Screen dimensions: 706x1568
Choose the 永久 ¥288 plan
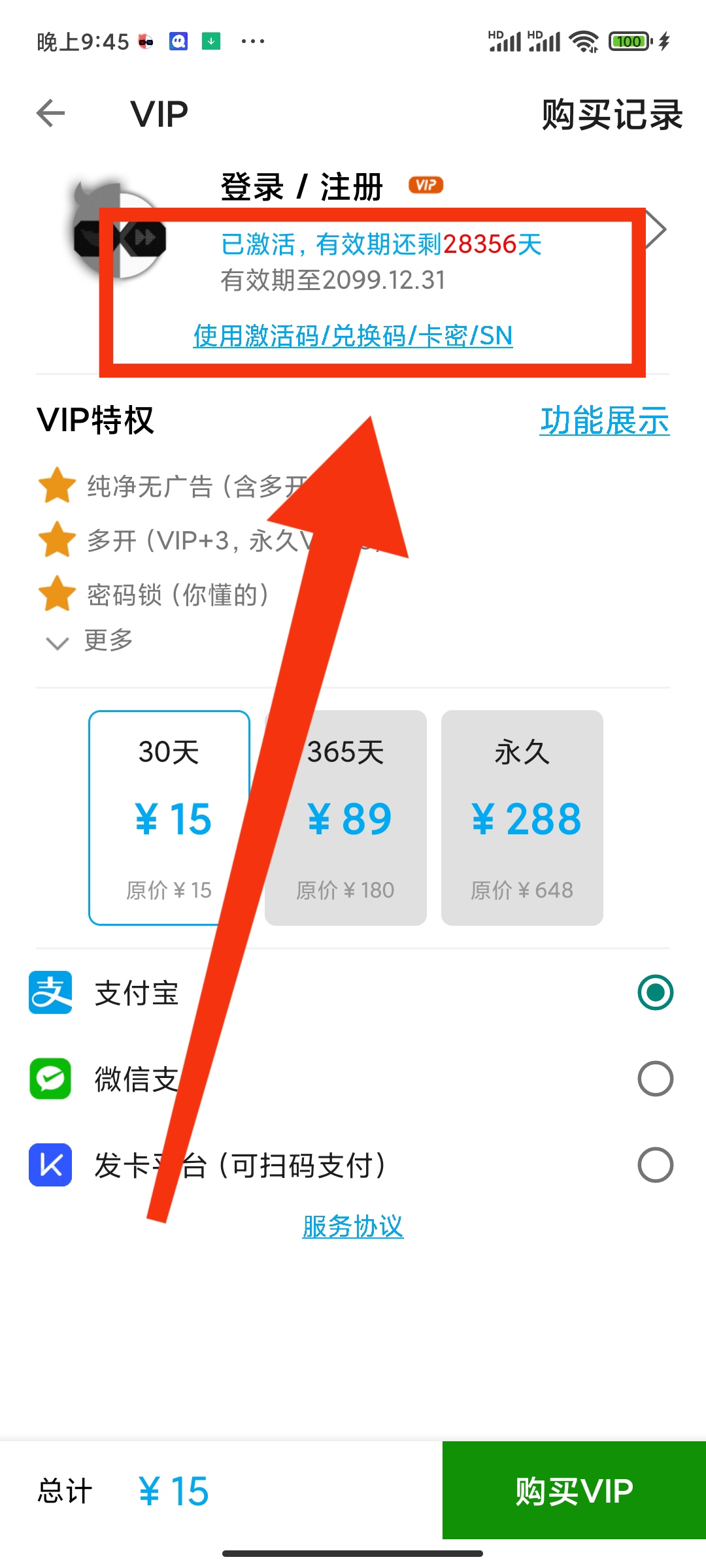point(522,817)
